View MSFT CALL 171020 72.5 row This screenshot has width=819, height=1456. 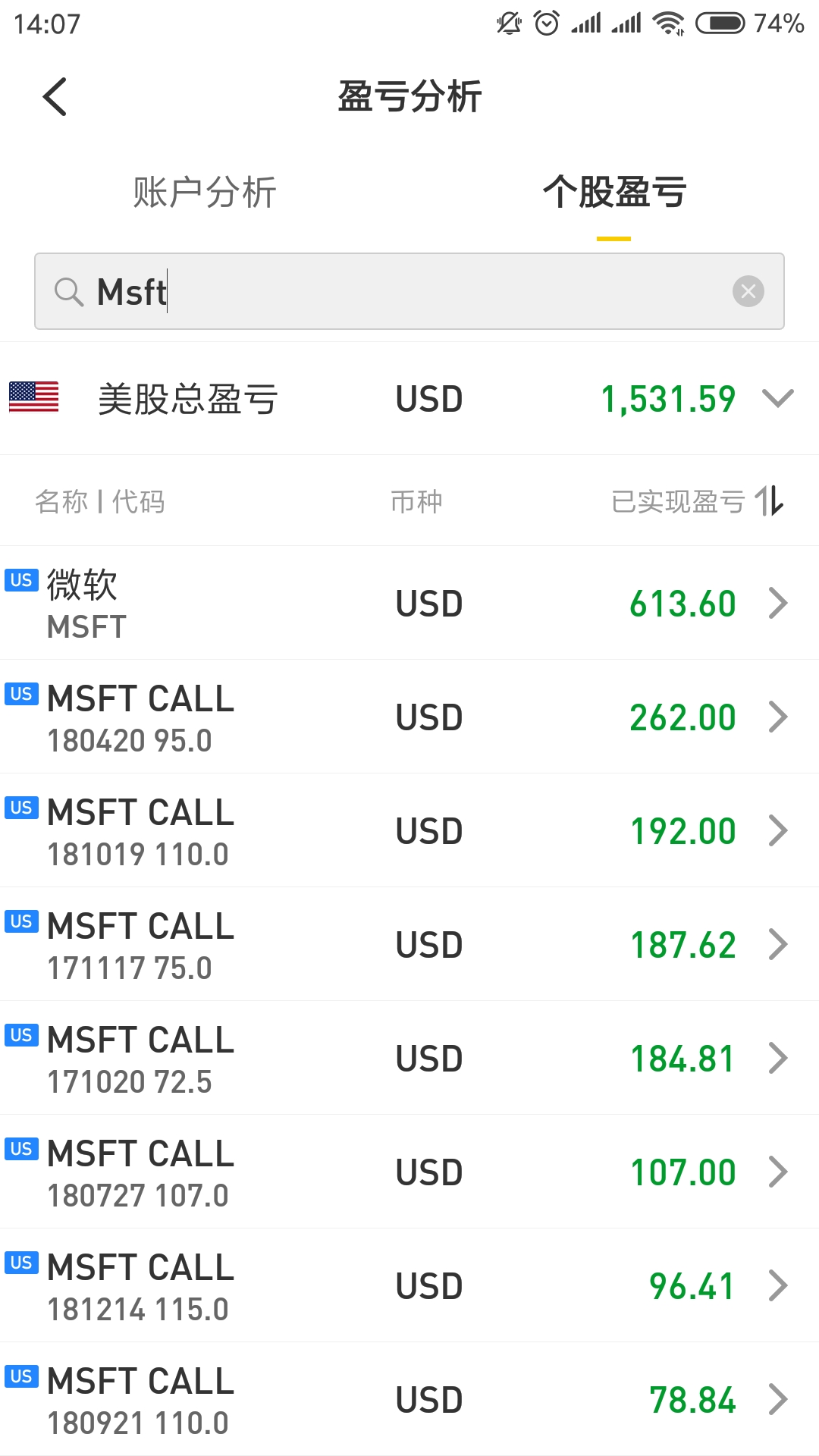(409, 1059)
